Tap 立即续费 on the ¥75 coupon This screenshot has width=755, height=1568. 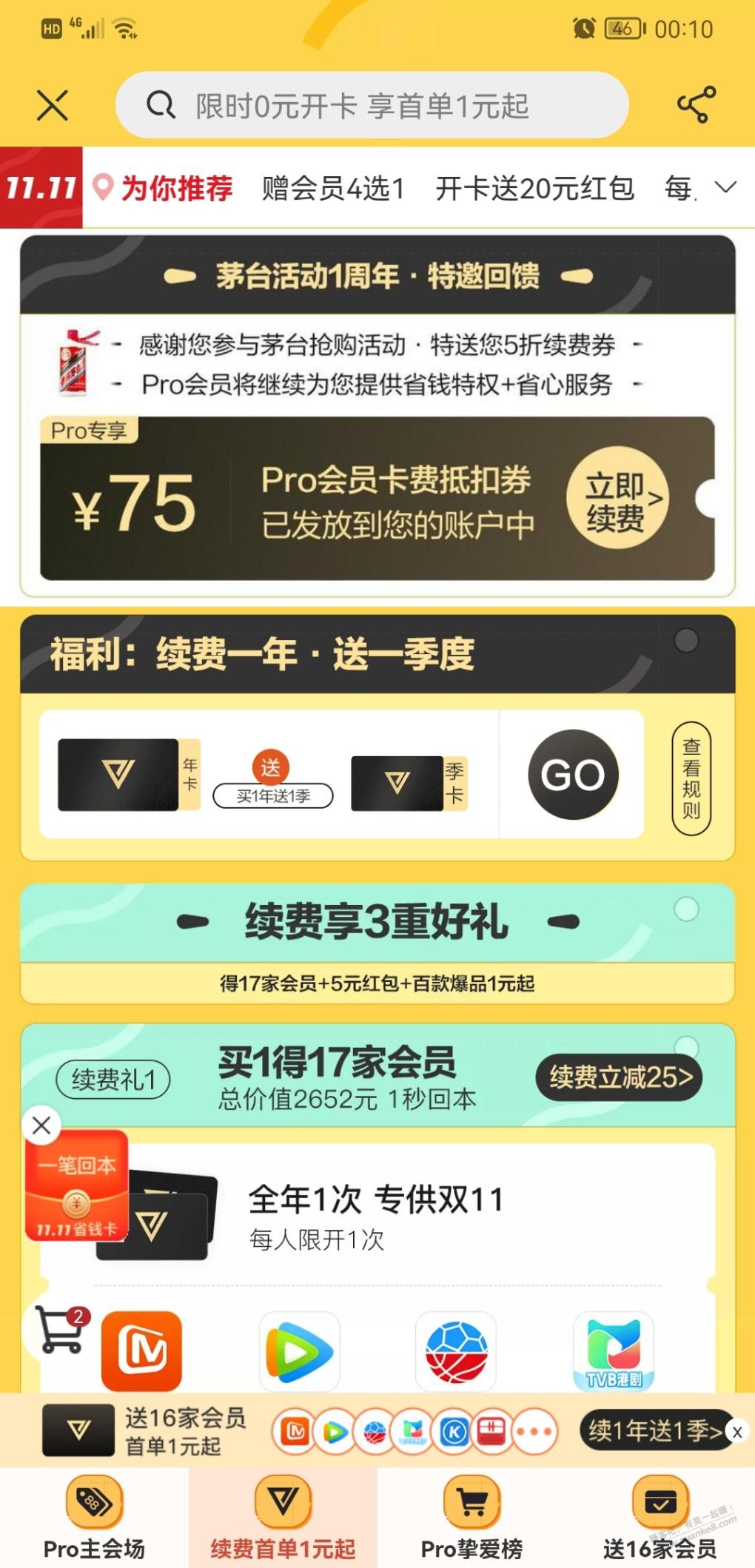617,498
